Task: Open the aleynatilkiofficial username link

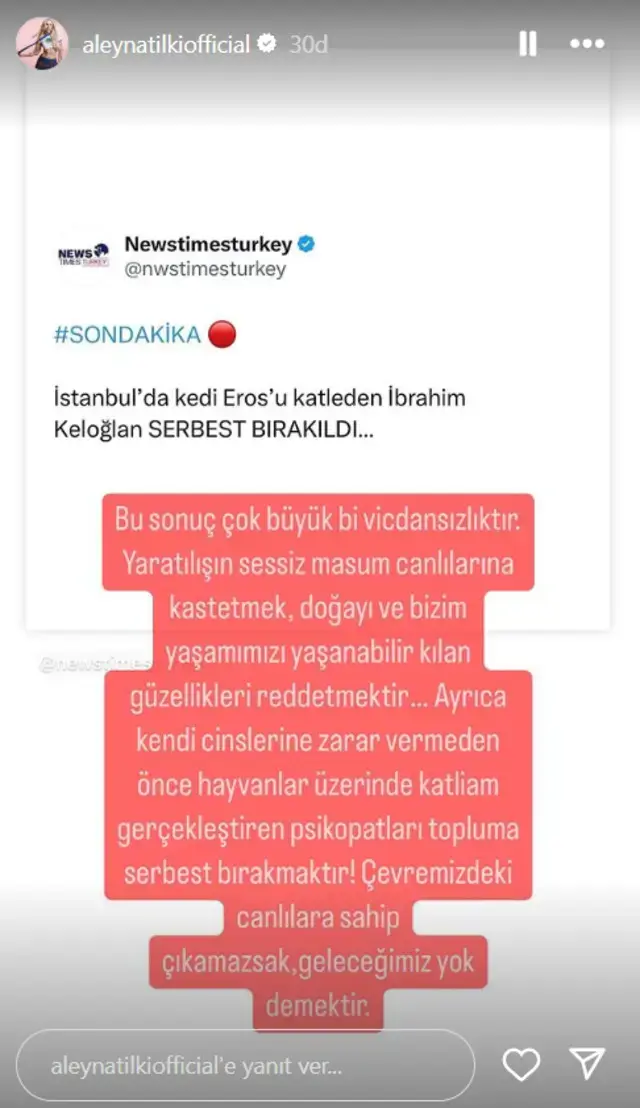Action: pos(165,44)
